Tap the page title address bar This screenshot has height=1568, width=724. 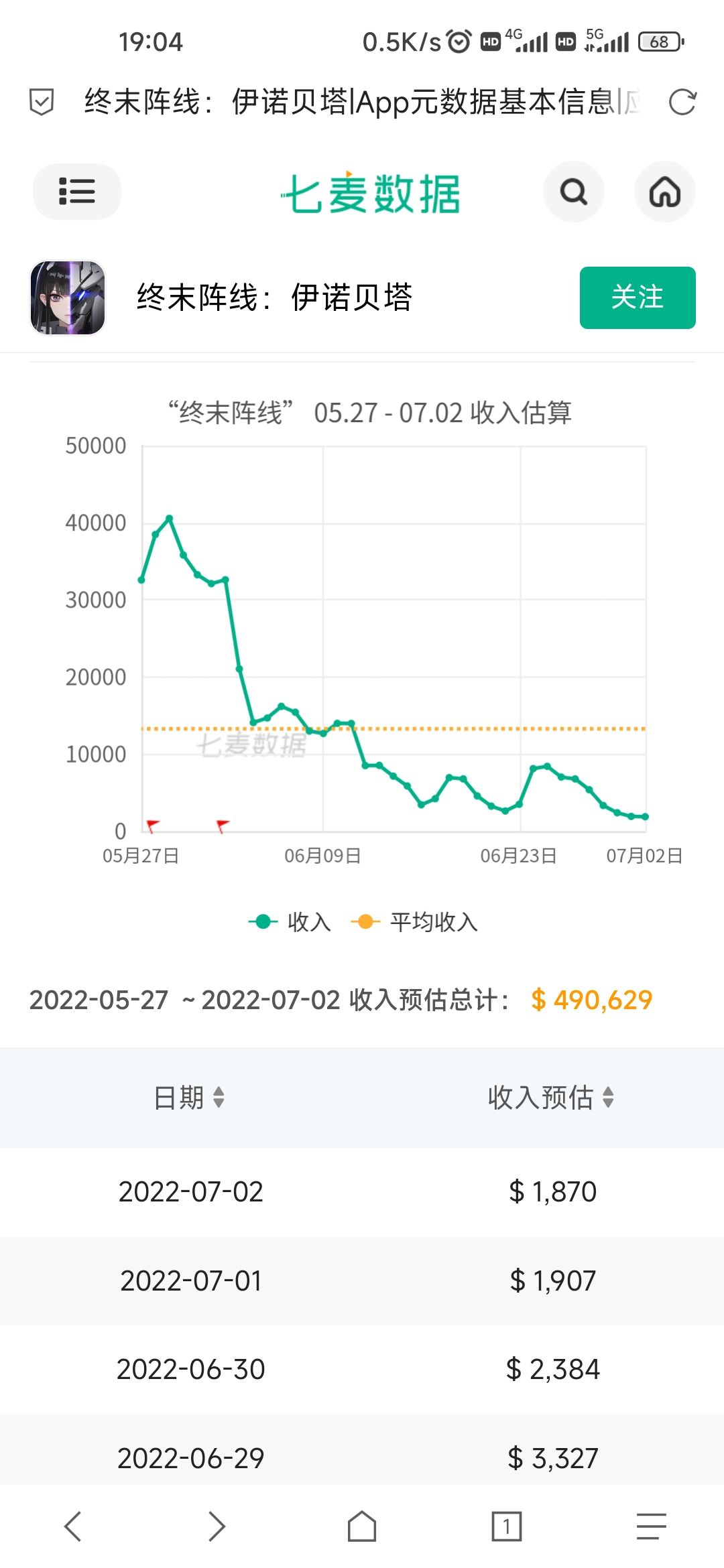[362, 102]
